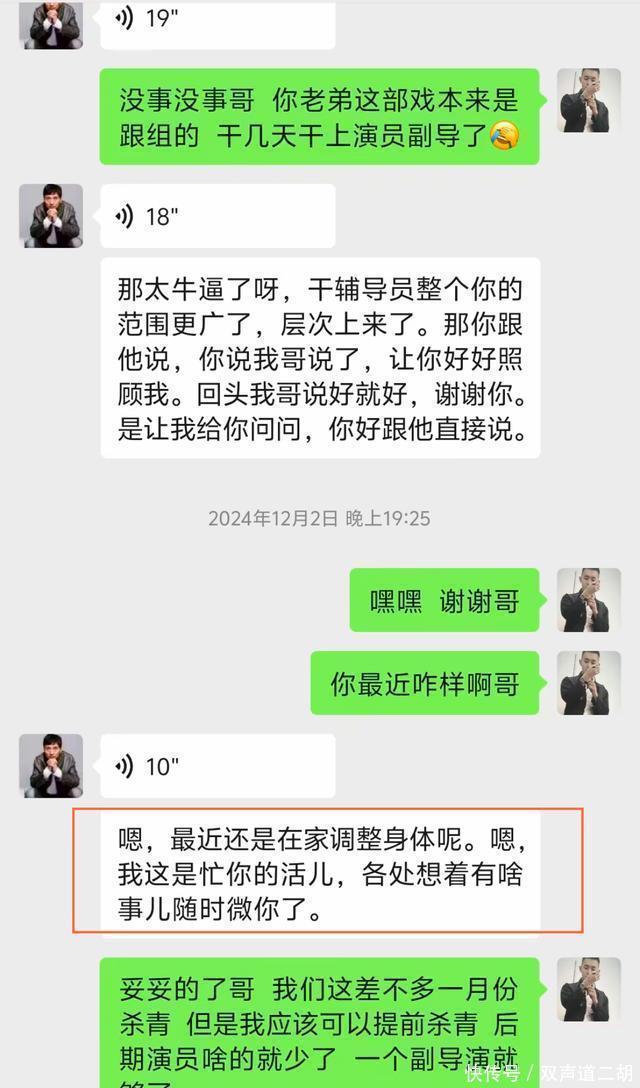Play the 18-second voice message
The height and width of the screenshot is (1088, 640).
coord(217,216)
